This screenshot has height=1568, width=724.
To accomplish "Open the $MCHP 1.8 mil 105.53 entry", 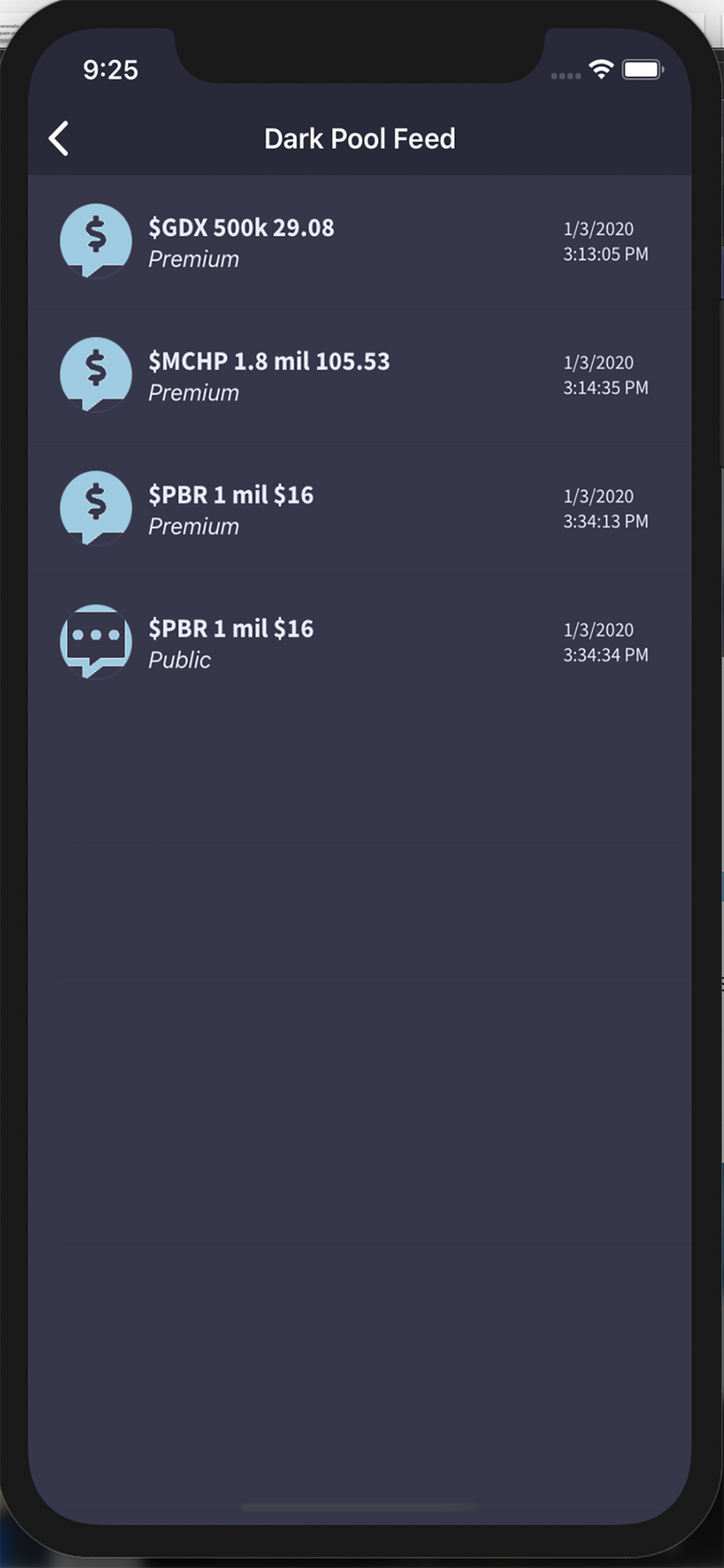I will [x=360, y=375].
